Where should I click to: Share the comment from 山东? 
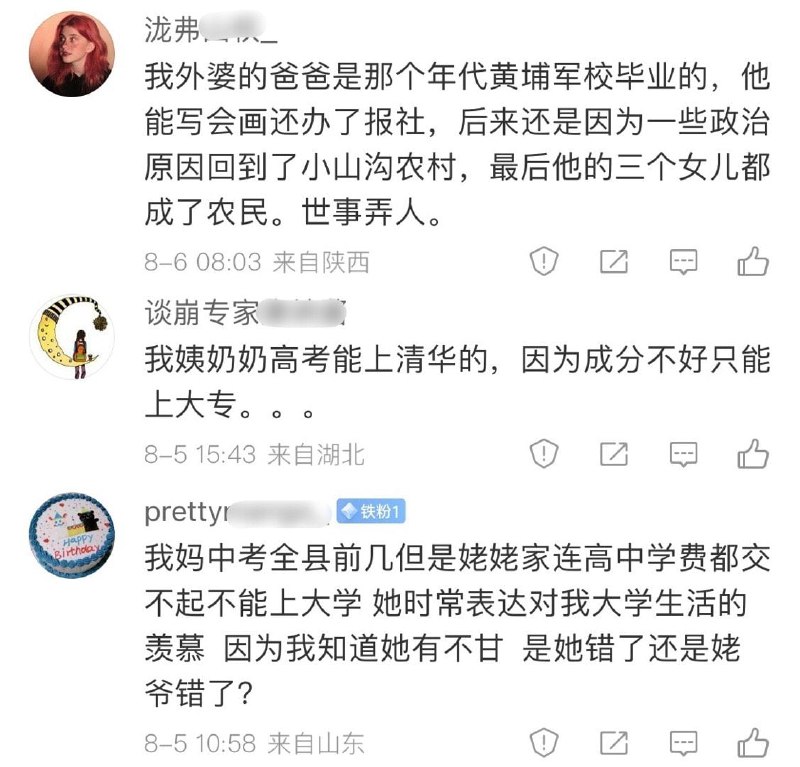(x=613, y=744)
